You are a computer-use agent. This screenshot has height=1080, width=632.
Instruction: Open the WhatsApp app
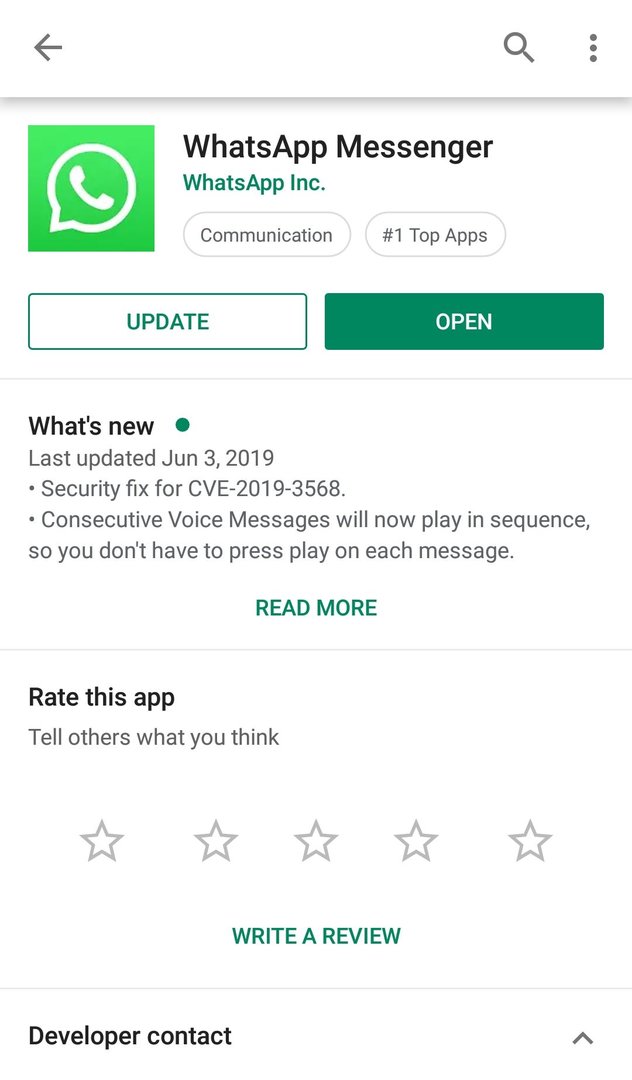464,321
